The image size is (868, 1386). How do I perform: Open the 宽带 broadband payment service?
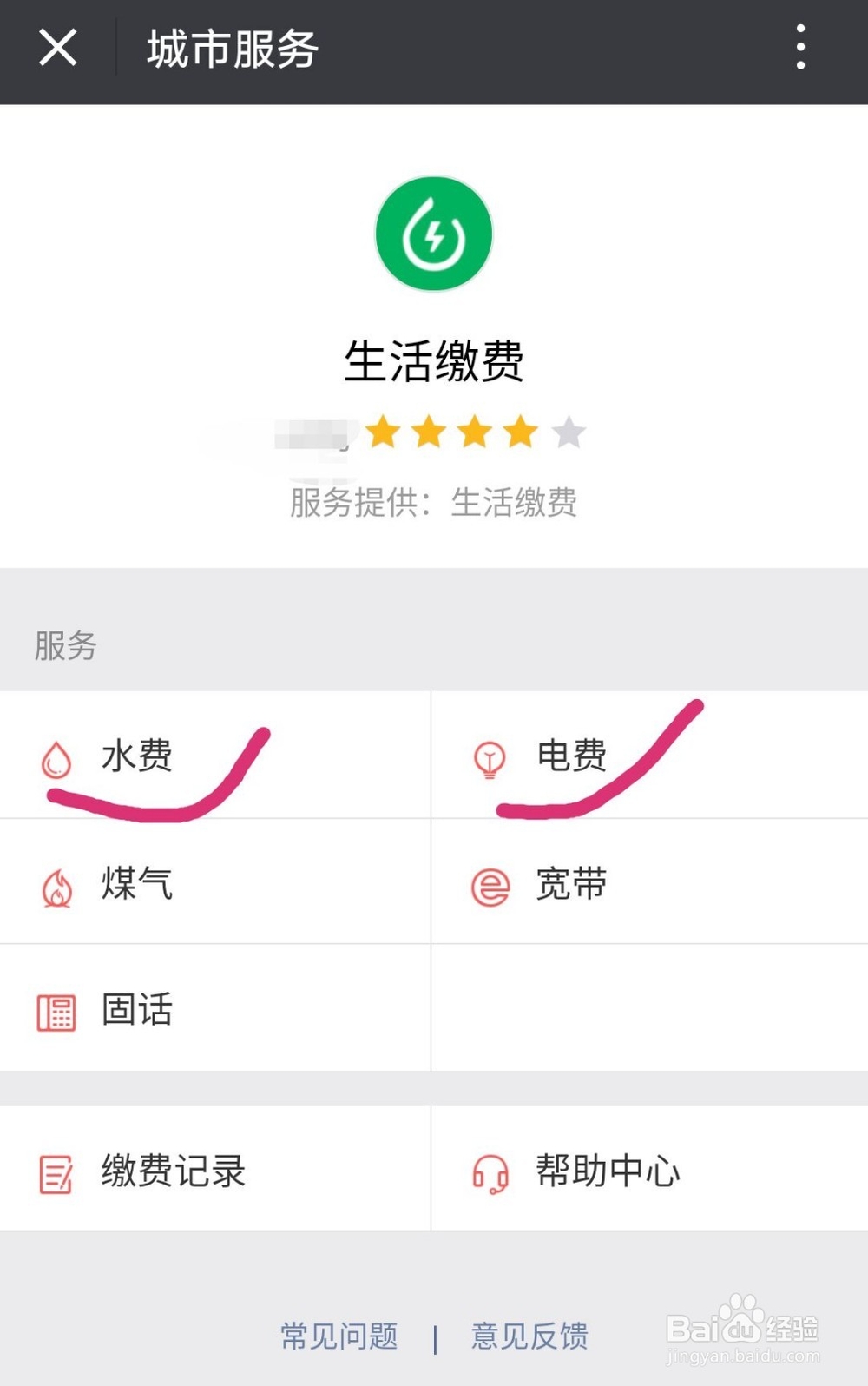[x=569, y=883]
